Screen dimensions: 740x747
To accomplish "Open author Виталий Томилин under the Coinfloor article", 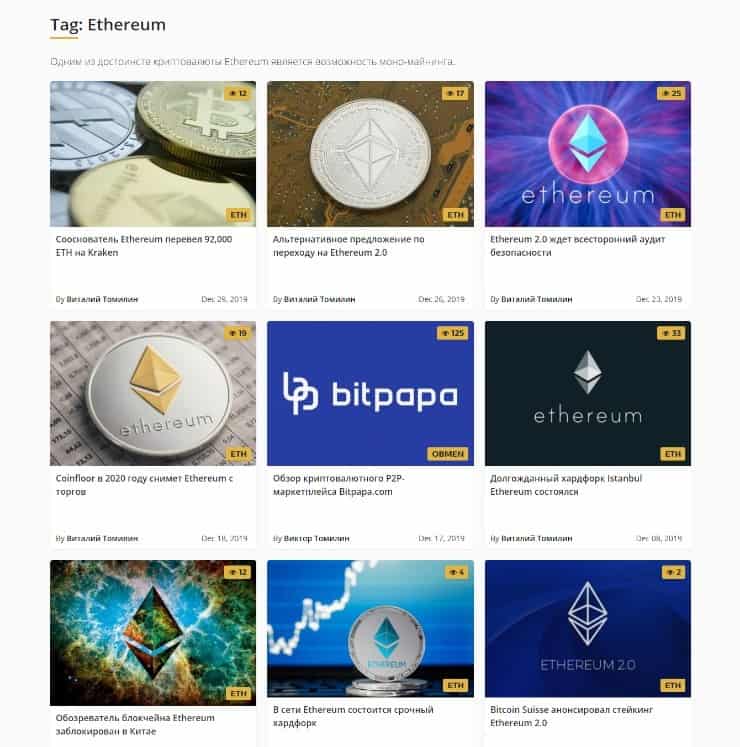I will click(103, 538).
